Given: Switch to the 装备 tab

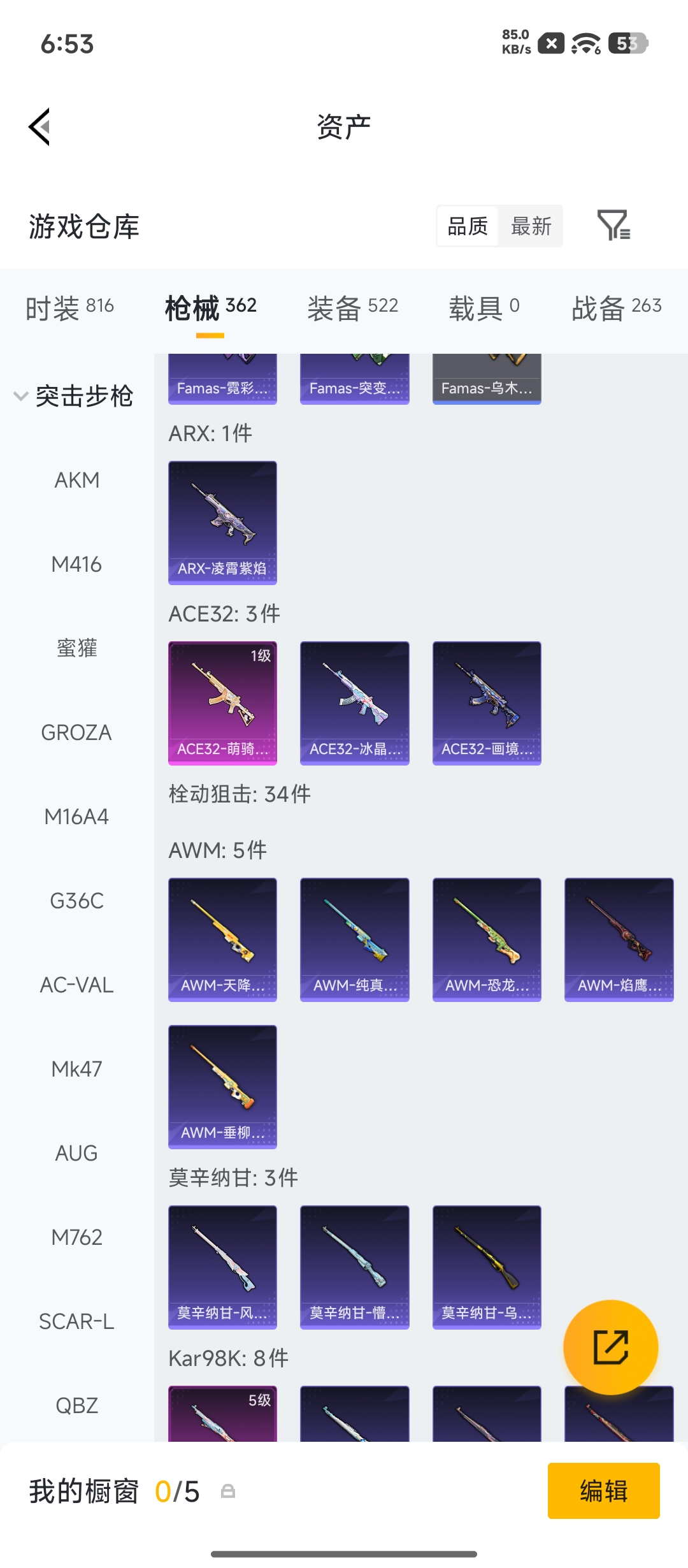Looking at the screenshot, I should (x=352, y=309).
